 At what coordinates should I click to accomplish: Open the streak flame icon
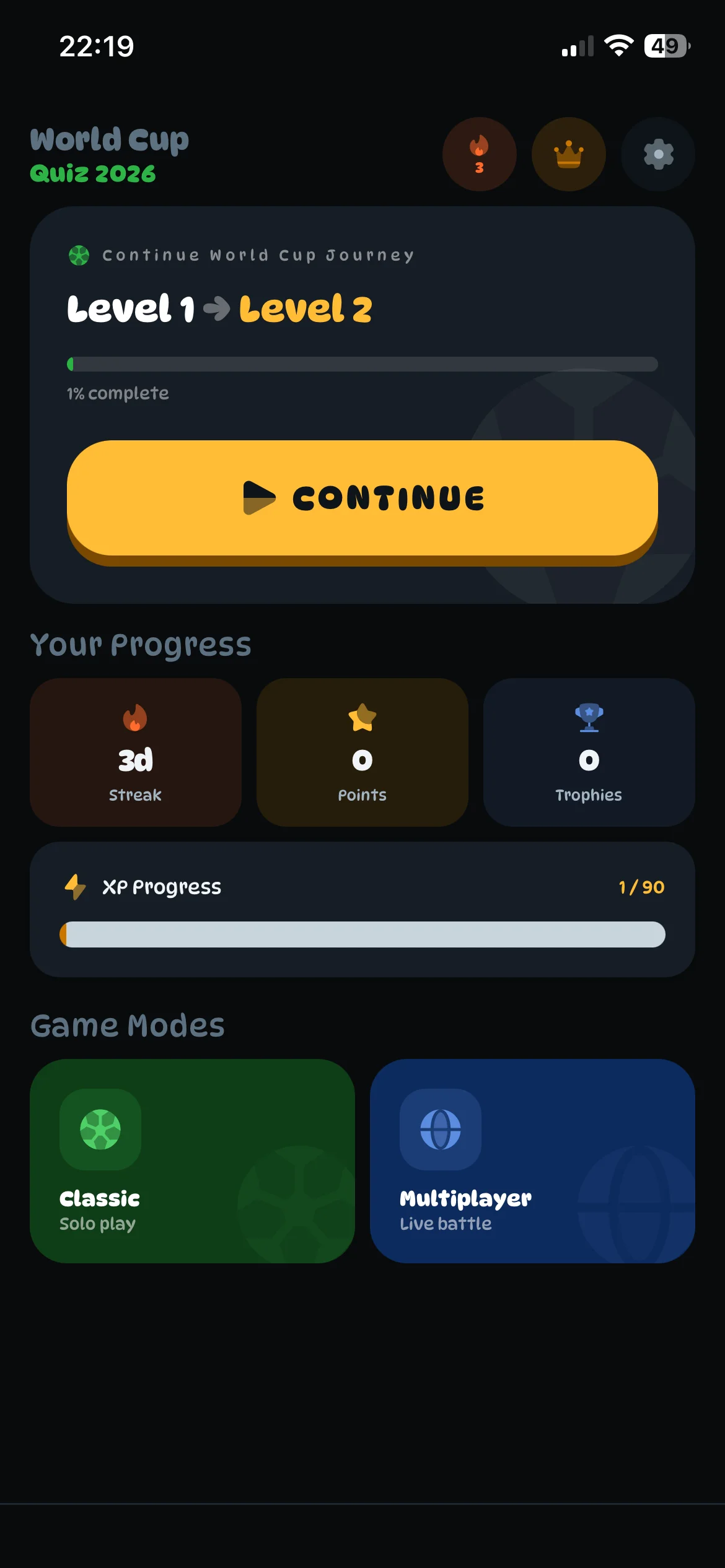pyautogui.click(x=479, y=154)
